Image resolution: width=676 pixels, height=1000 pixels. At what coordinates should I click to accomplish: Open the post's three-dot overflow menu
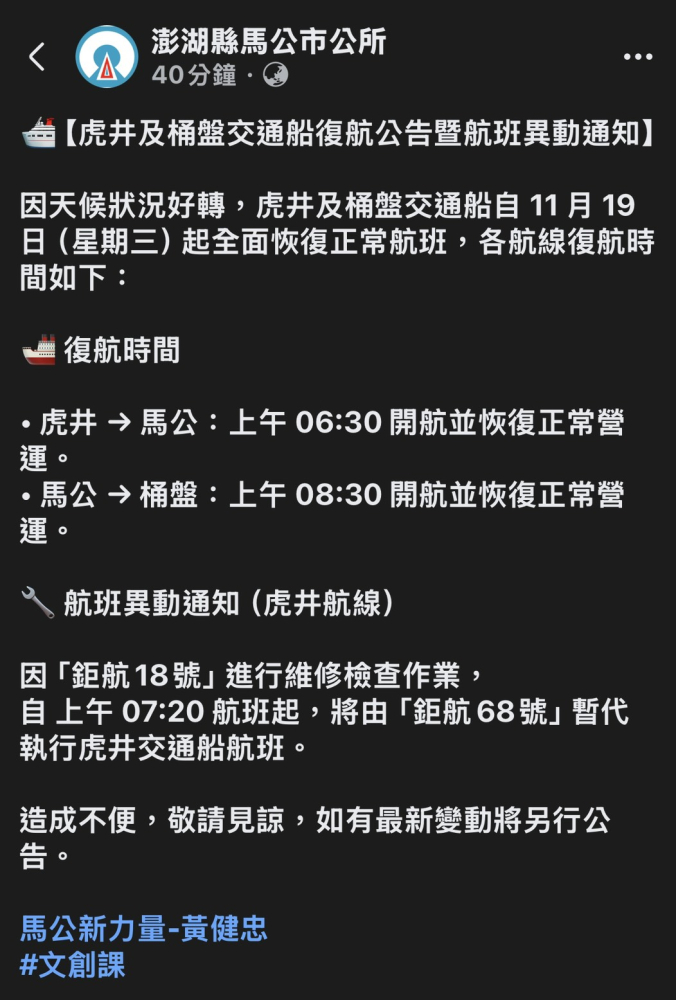point(637,57)
